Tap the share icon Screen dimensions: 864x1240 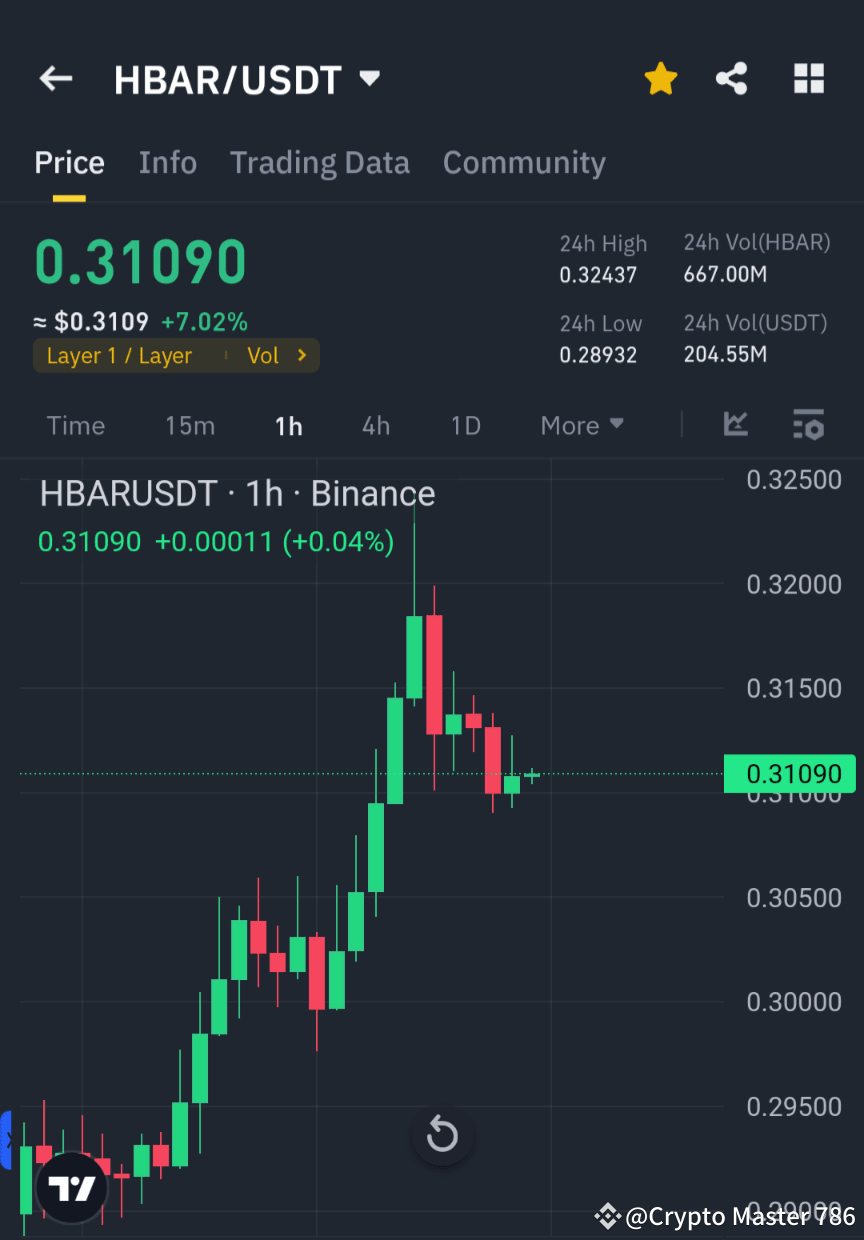(732, 78)
